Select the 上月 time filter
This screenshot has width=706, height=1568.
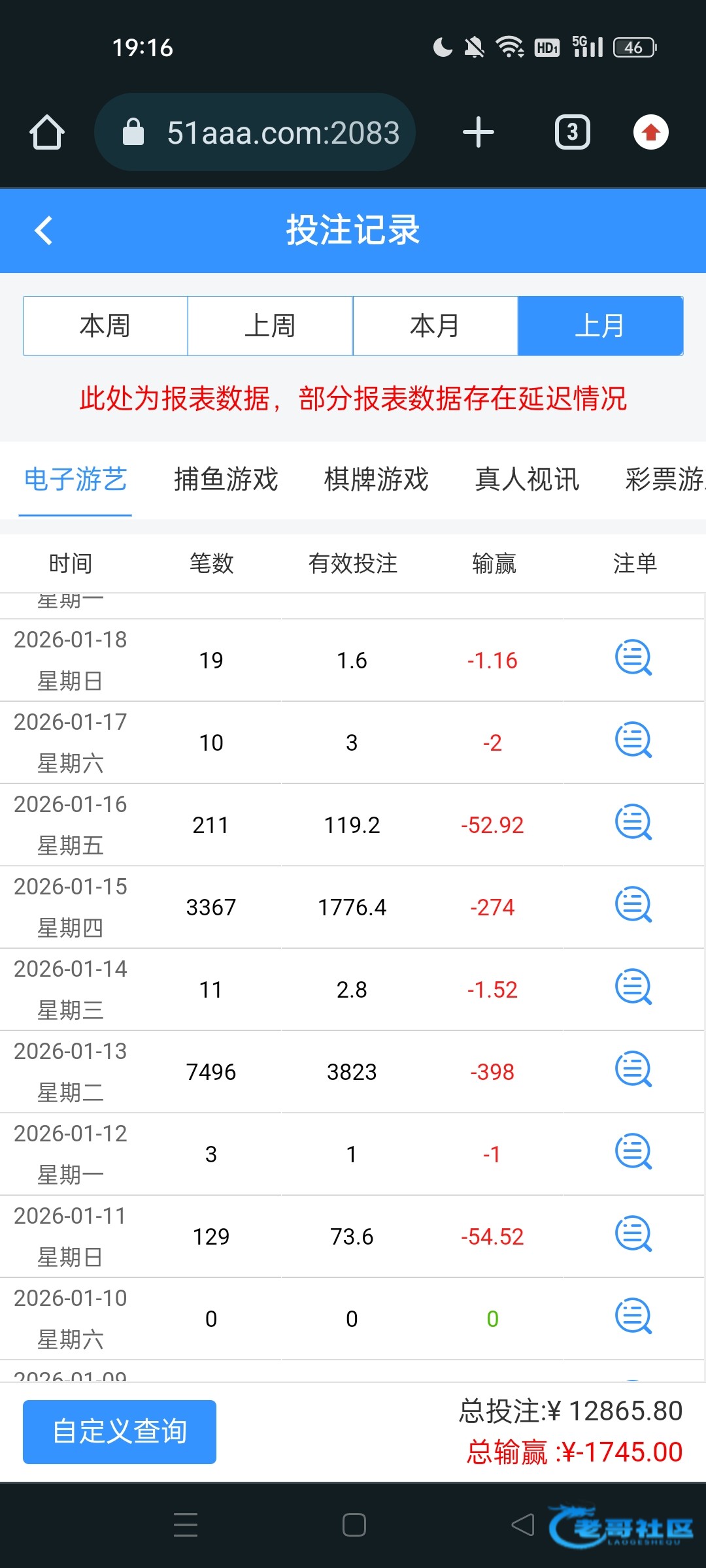(600, 326)
